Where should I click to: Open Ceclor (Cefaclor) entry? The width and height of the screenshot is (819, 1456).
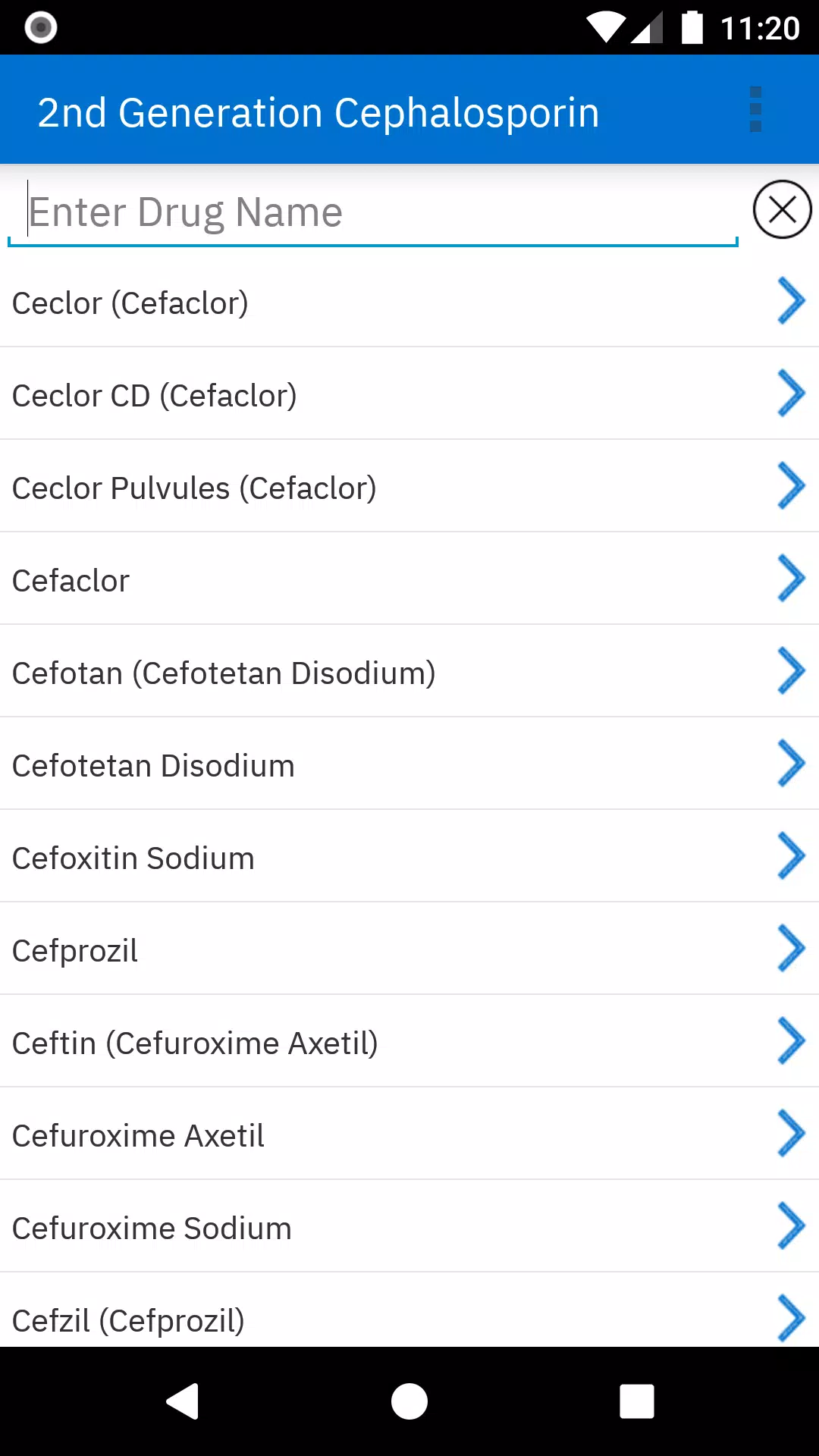click(409, 302)
